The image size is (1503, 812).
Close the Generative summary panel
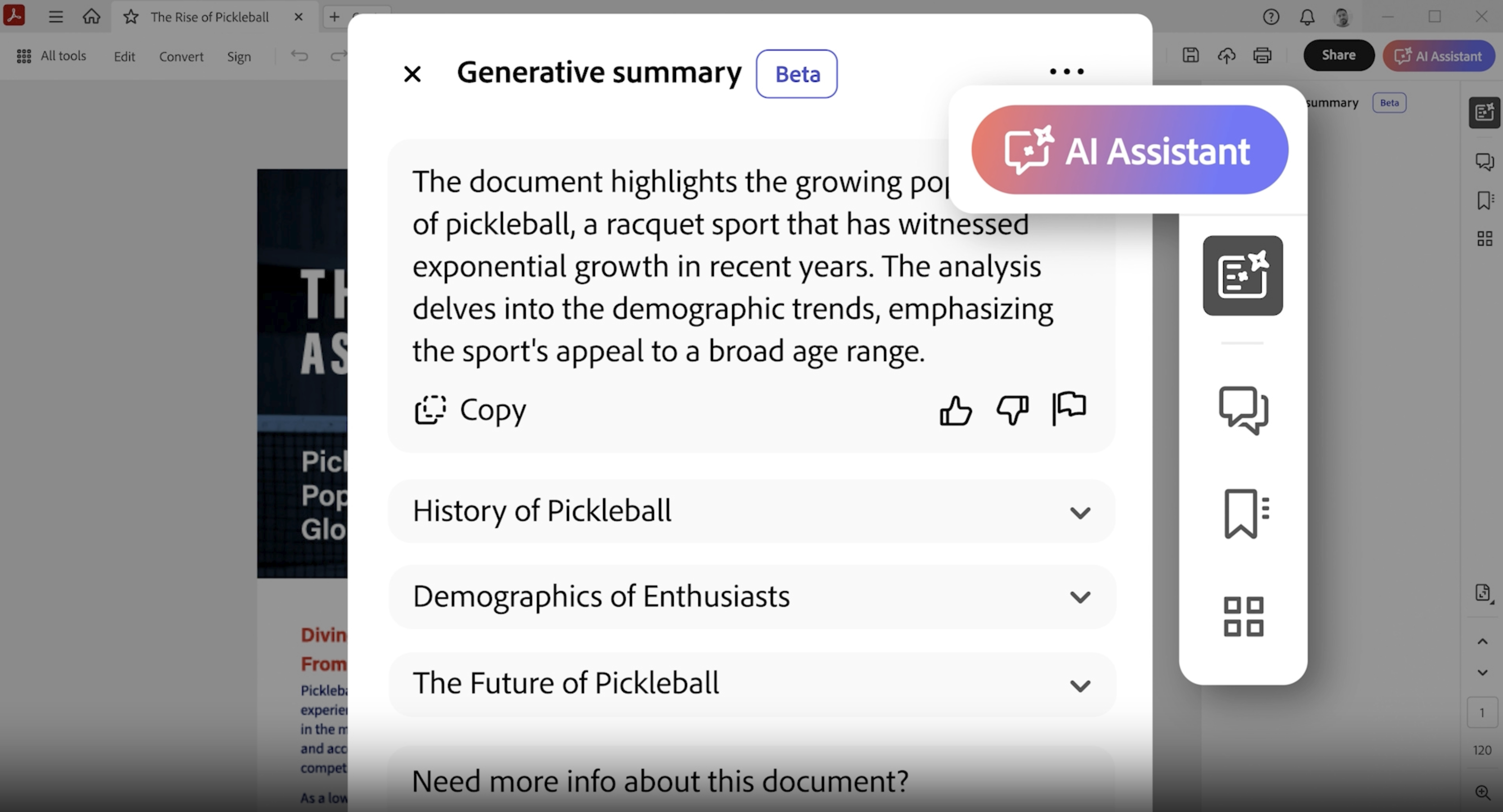(x=412, y=74)
